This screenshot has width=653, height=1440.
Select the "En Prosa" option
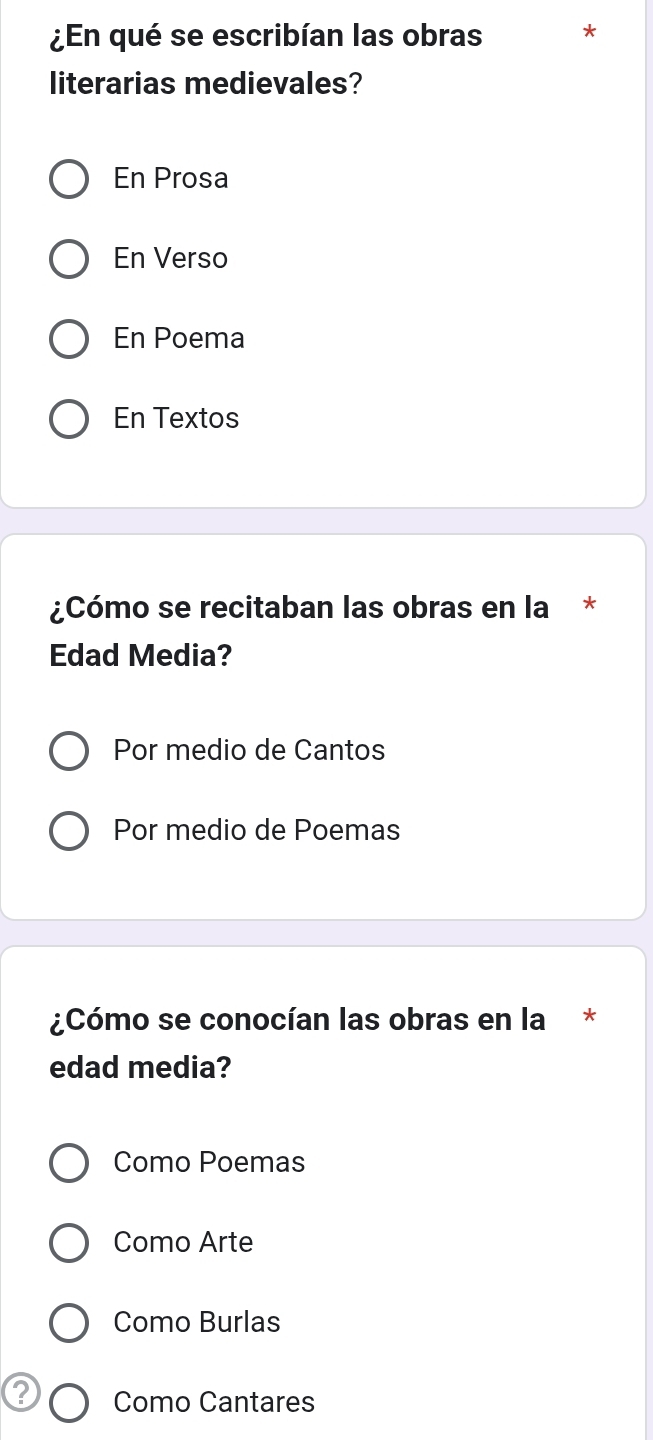coord(68,180)
